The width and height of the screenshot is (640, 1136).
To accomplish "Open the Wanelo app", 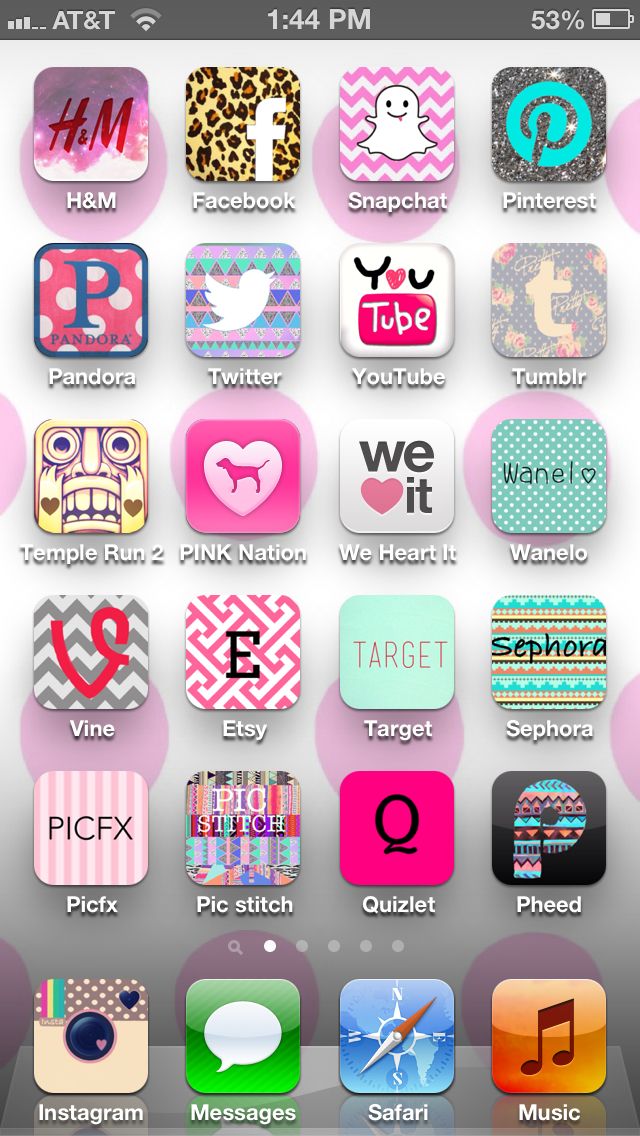I will point(549,476).
